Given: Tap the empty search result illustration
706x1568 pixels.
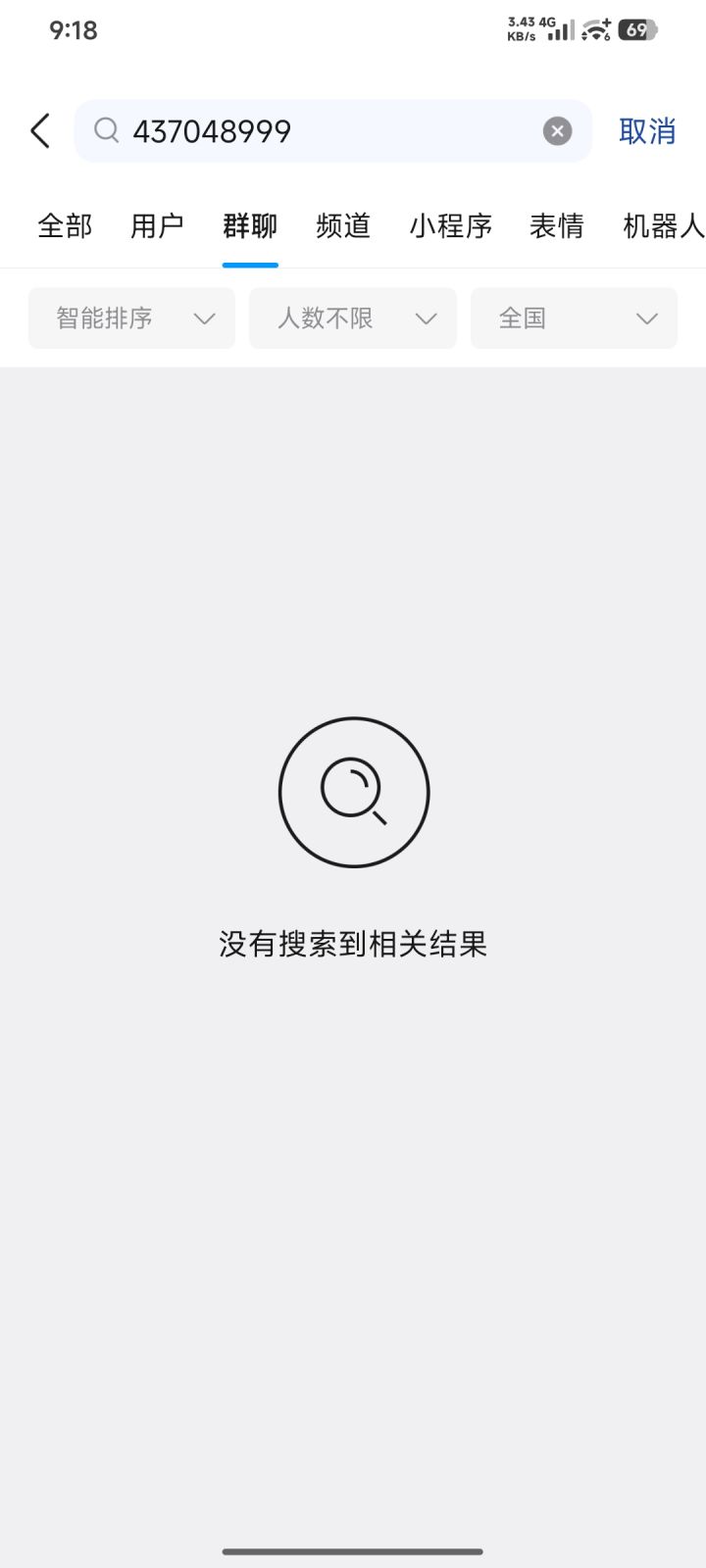Looking at the screenshot, I should pyautogui.click(x=353, y=792).
